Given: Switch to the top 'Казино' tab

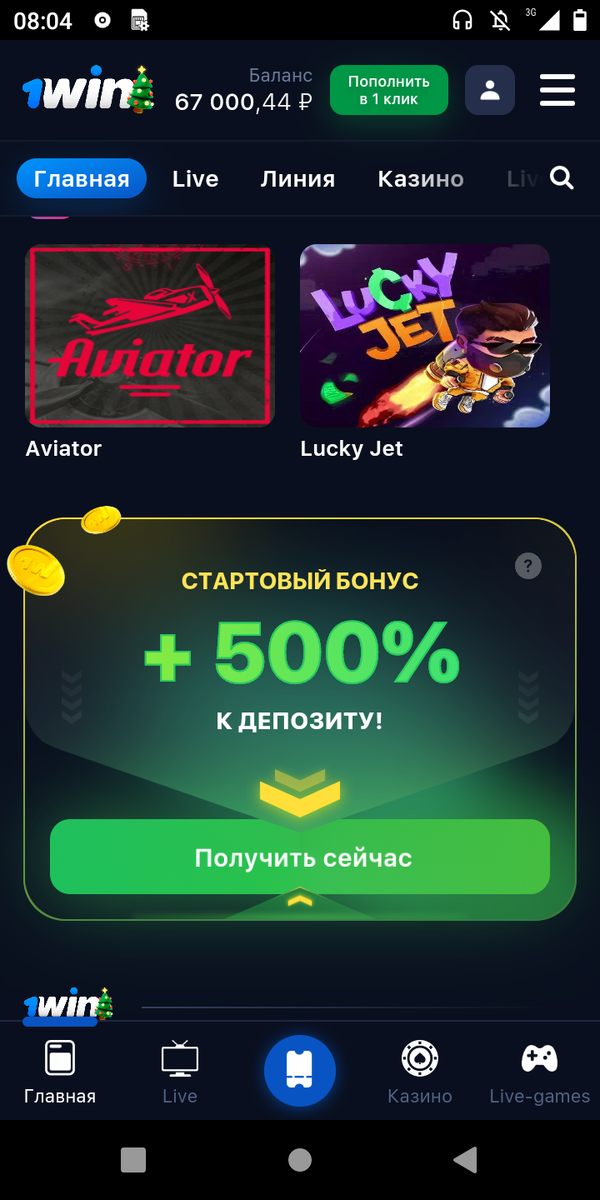Looking at the screenshot, I should [420, 179].
